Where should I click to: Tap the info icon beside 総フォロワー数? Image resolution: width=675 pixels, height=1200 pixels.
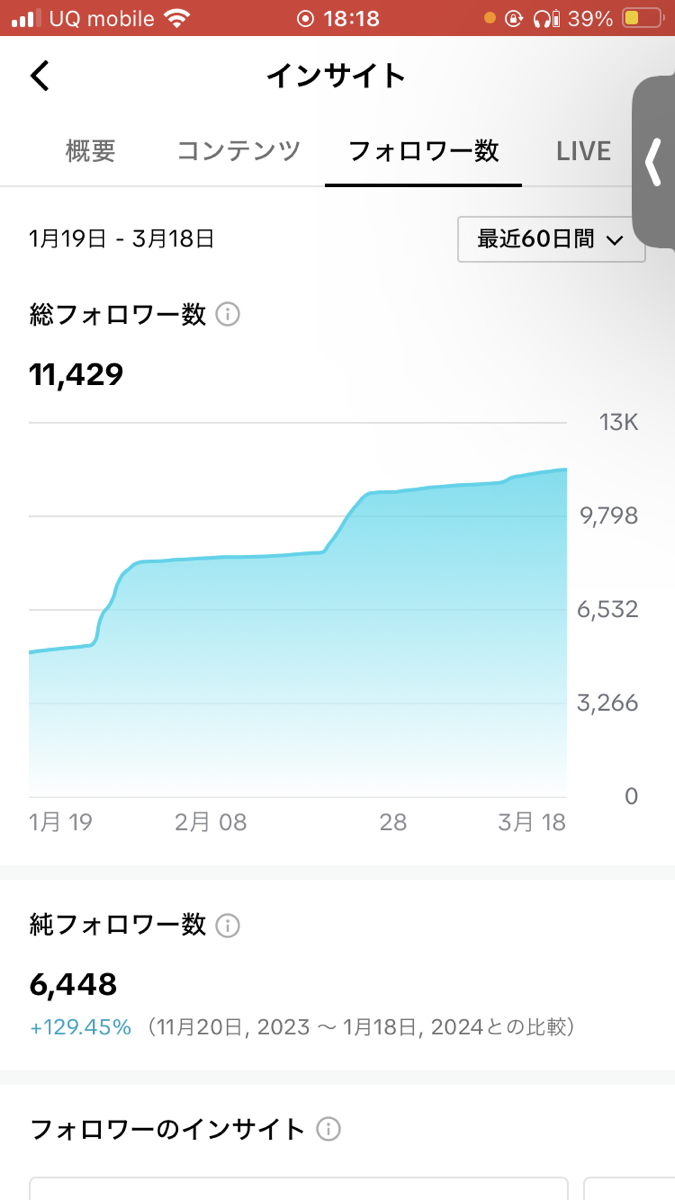(228, 315)
